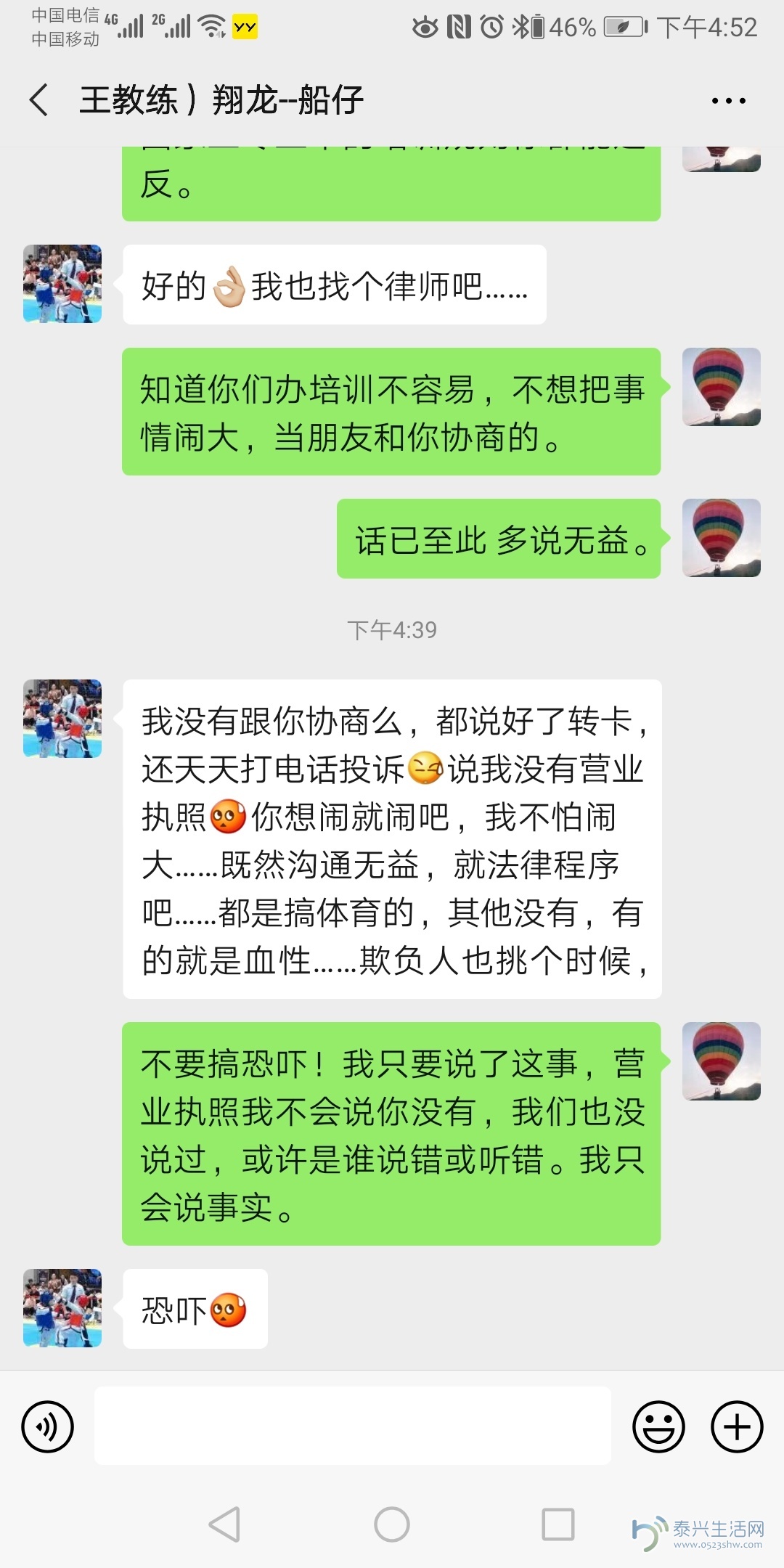
Task: Open the balloon avatar beside 话已至此 message
Action: click(721, 538)
